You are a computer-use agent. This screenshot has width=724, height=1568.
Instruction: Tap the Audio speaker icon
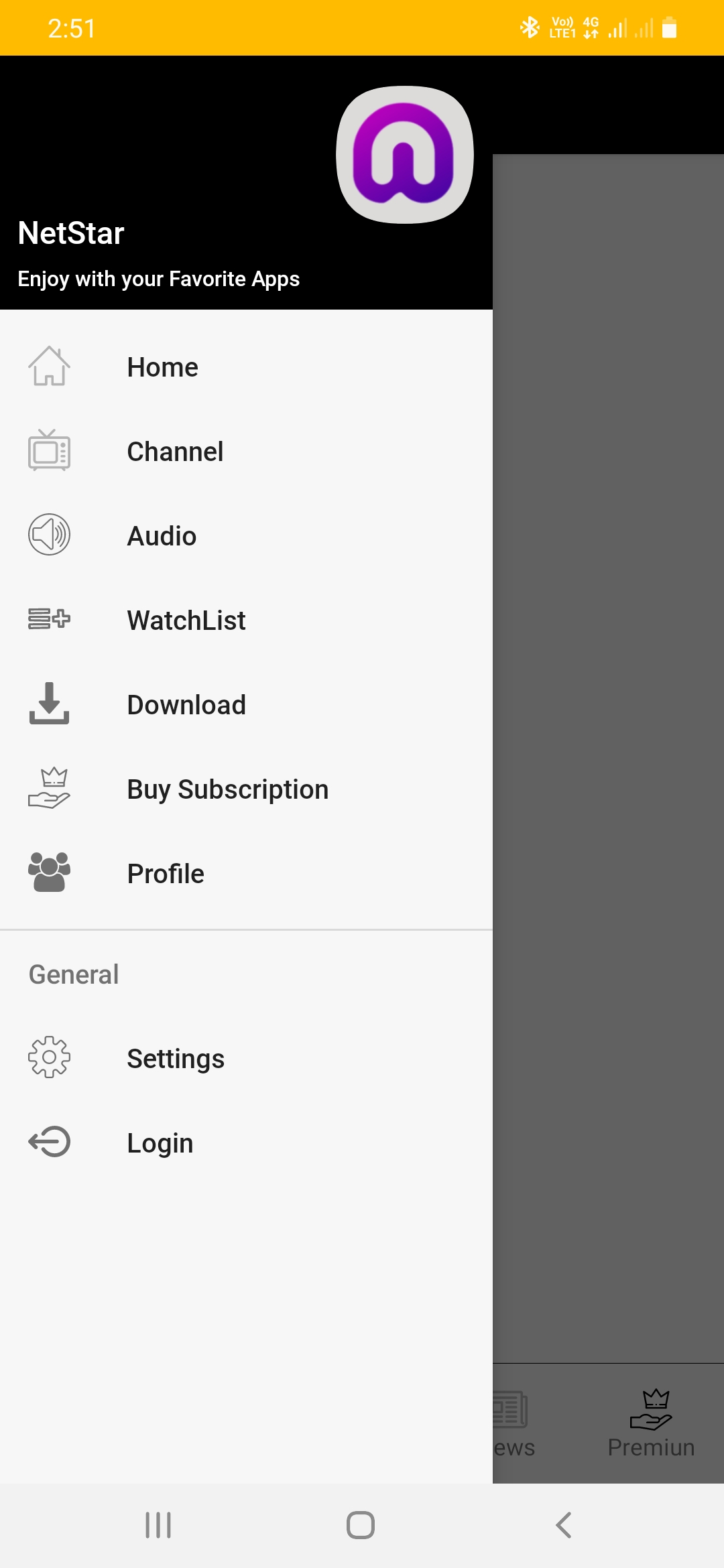click(49, 535)
